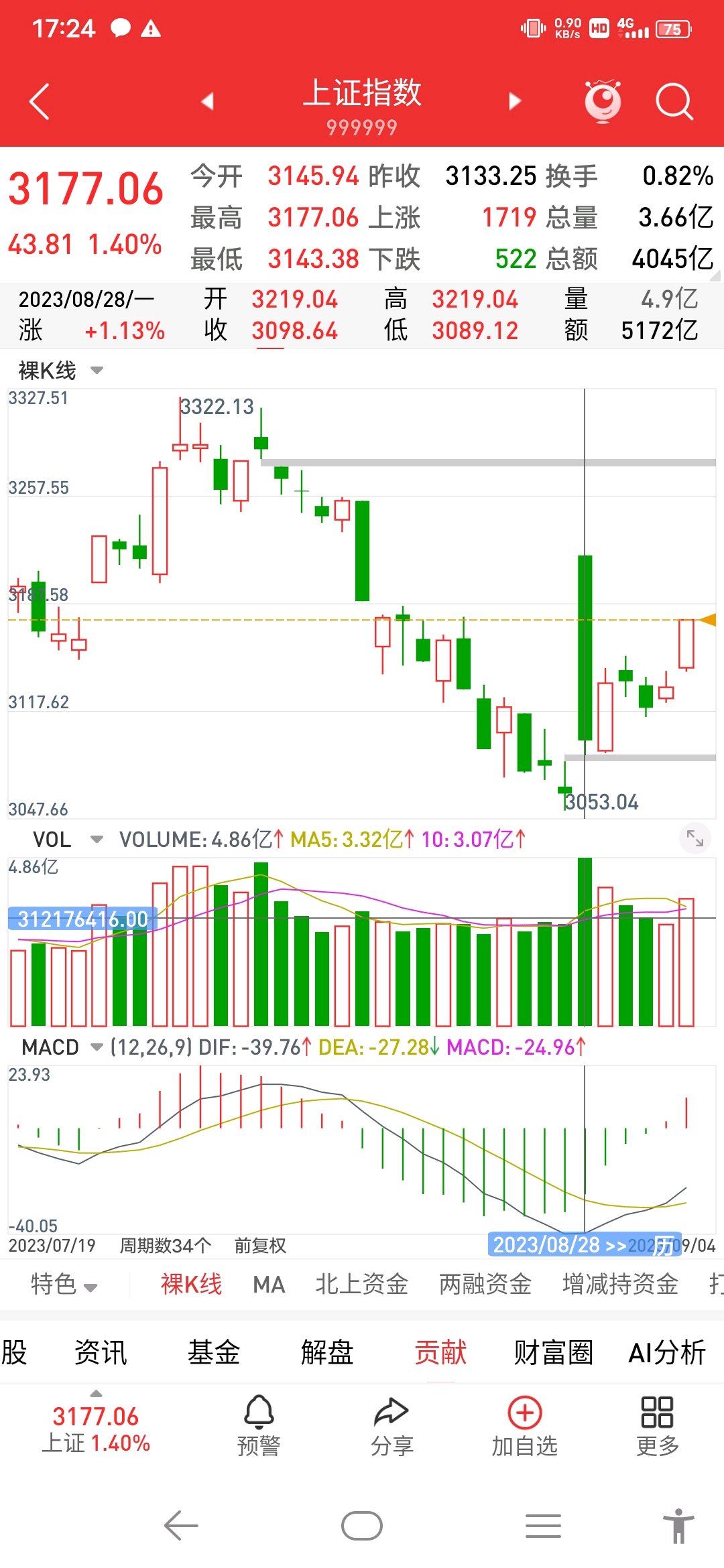The image size is (724, 1568).
Task: Switch to the next stock index
Action: coord(515,101)
